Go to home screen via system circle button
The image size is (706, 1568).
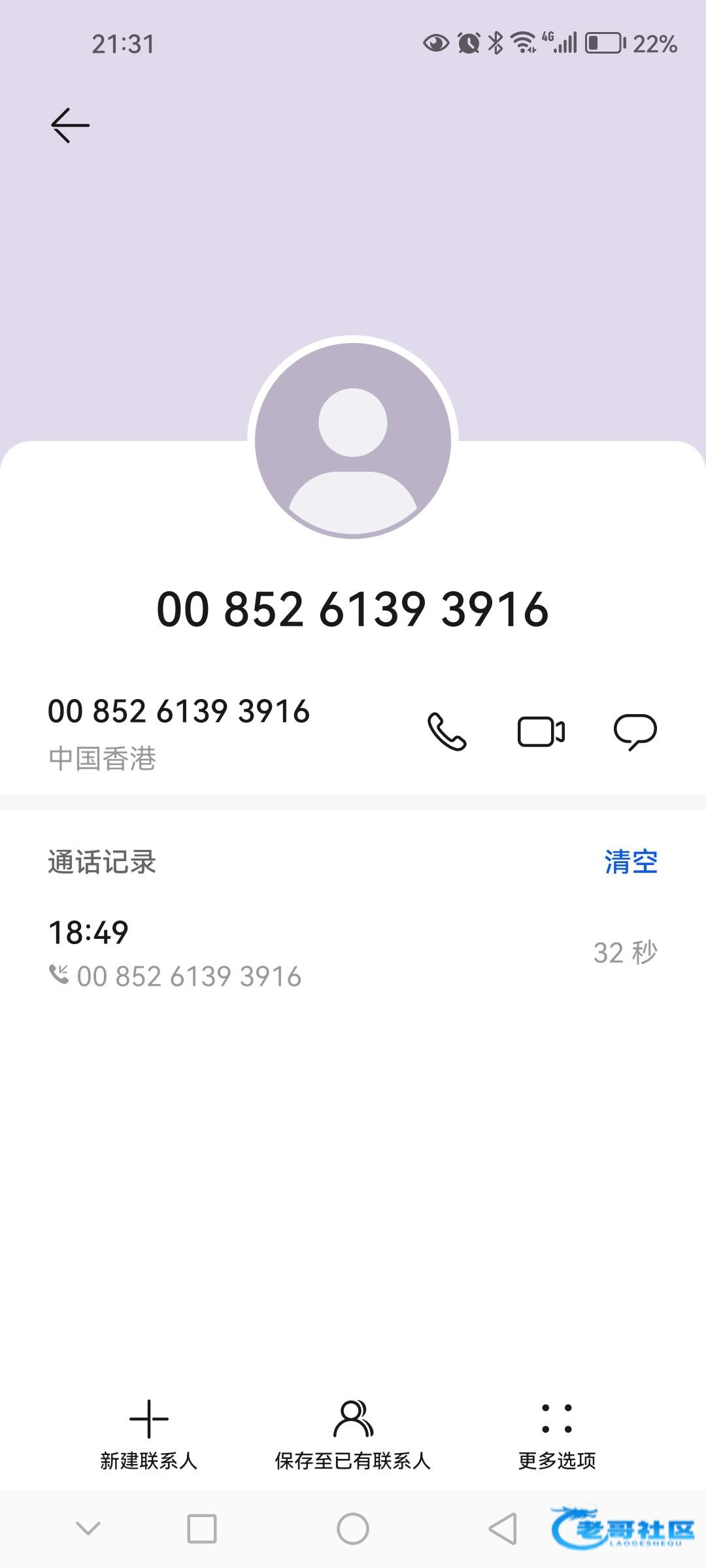click(353, 1529)
